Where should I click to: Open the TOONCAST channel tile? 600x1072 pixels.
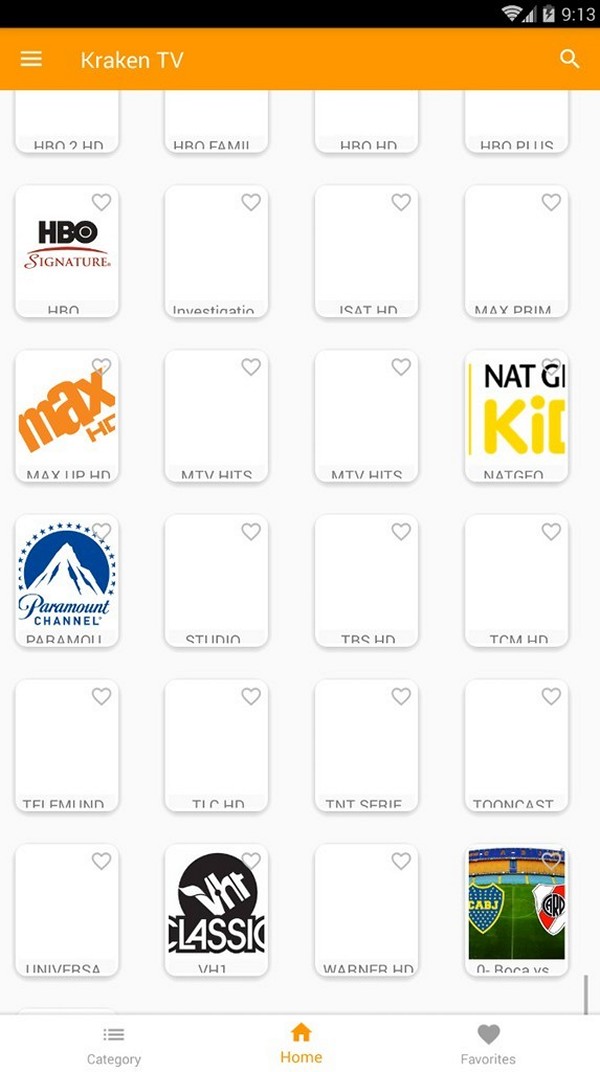[x=517, y=745]
